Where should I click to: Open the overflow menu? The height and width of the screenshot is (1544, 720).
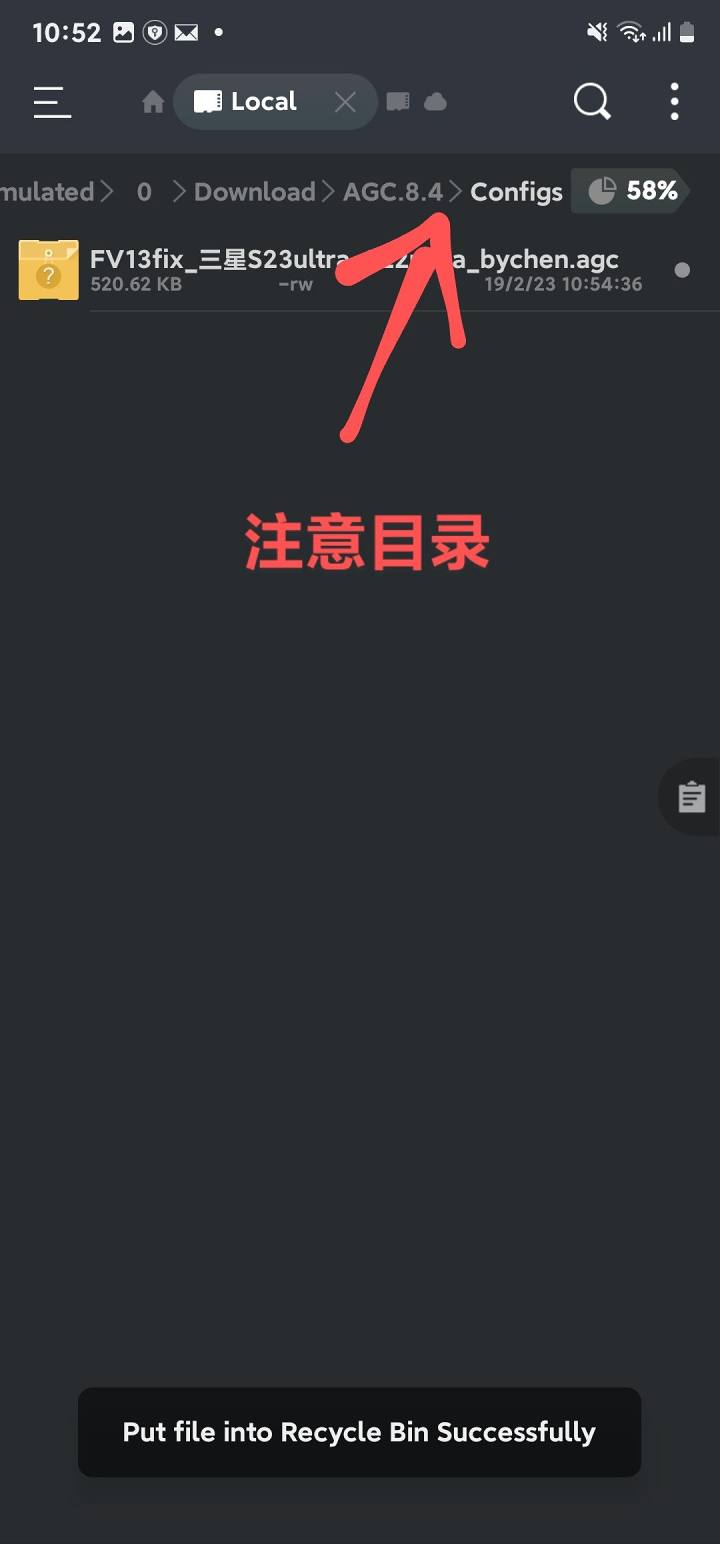[x=674, y=102]
